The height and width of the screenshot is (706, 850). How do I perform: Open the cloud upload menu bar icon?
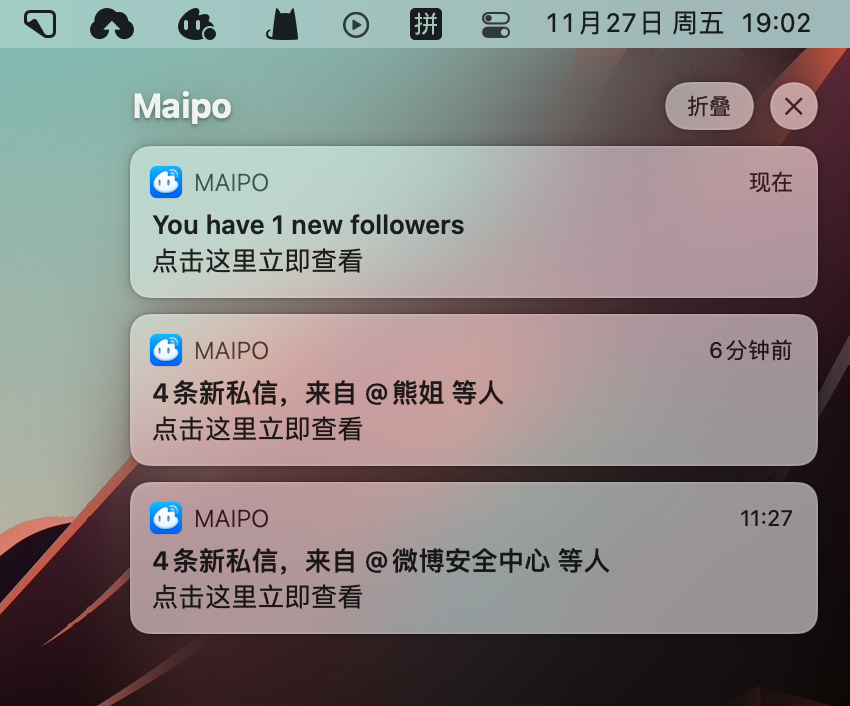tap(112, 25)
